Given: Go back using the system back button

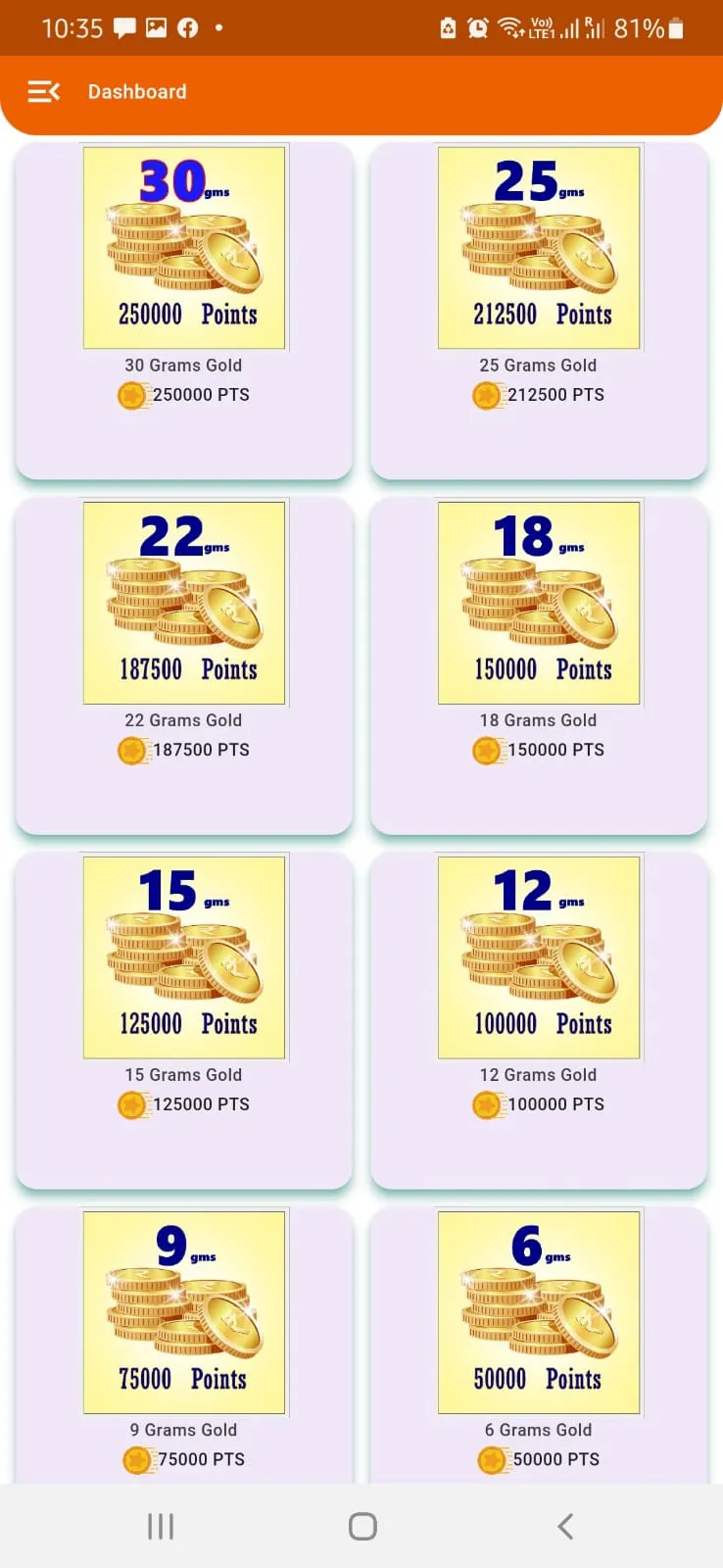Looking at the screenshot, I should tap(565, 1526).
